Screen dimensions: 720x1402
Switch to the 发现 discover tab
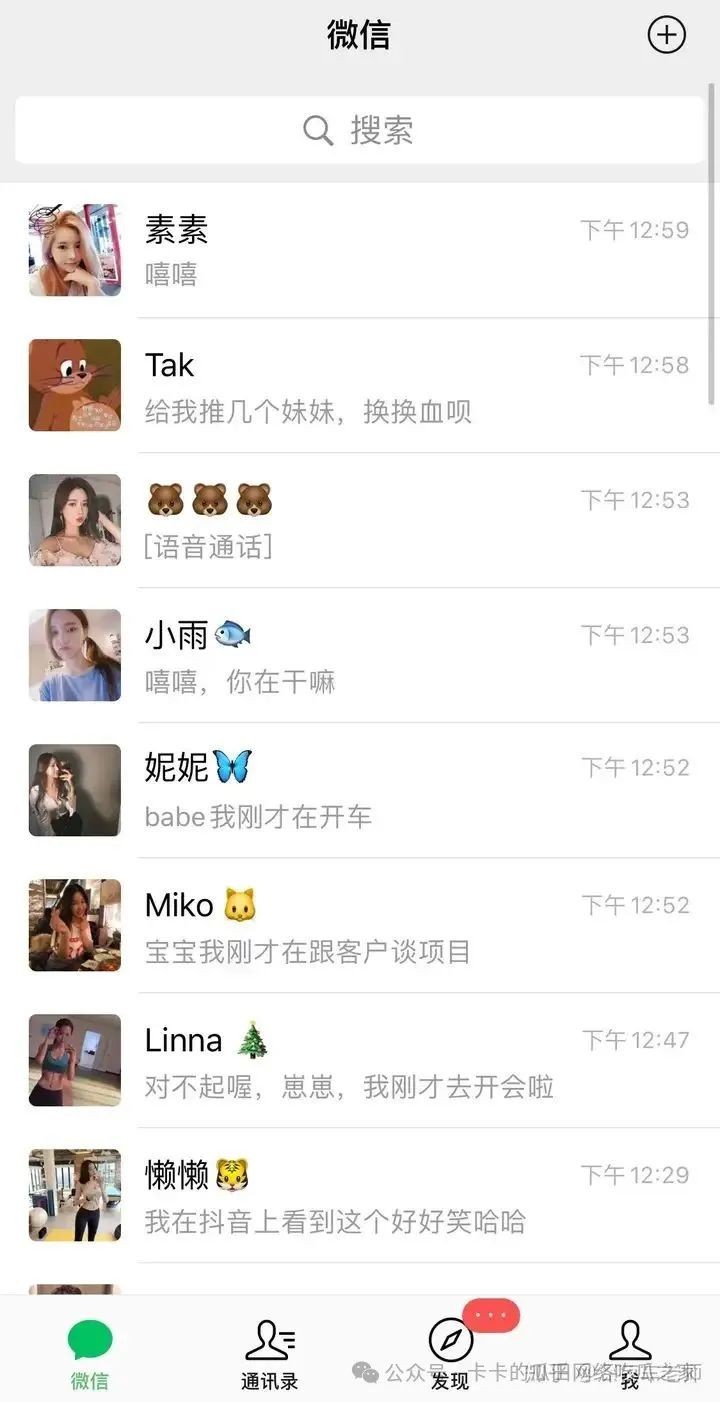(450, 1354)
